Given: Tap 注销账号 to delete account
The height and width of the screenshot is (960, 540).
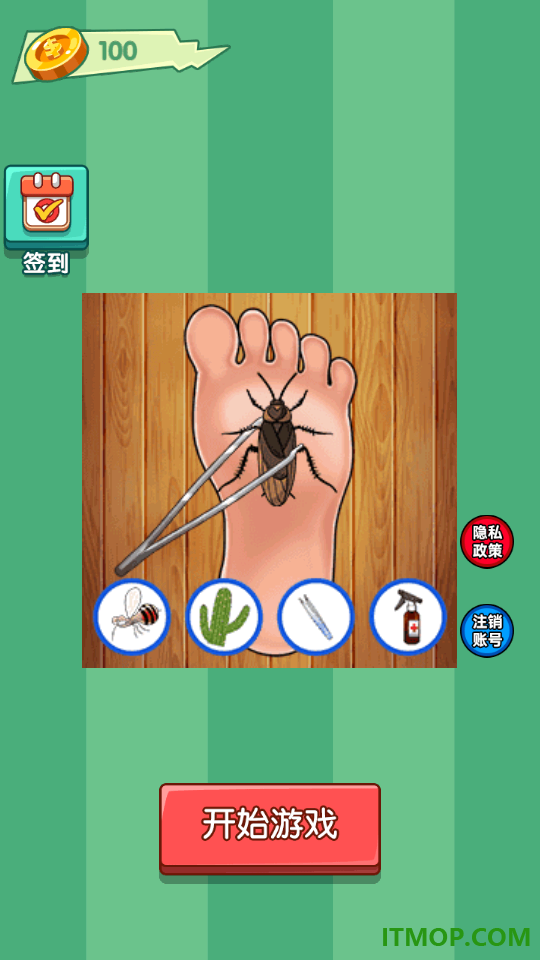Looking at the screenshot, I should pos(487,631).
